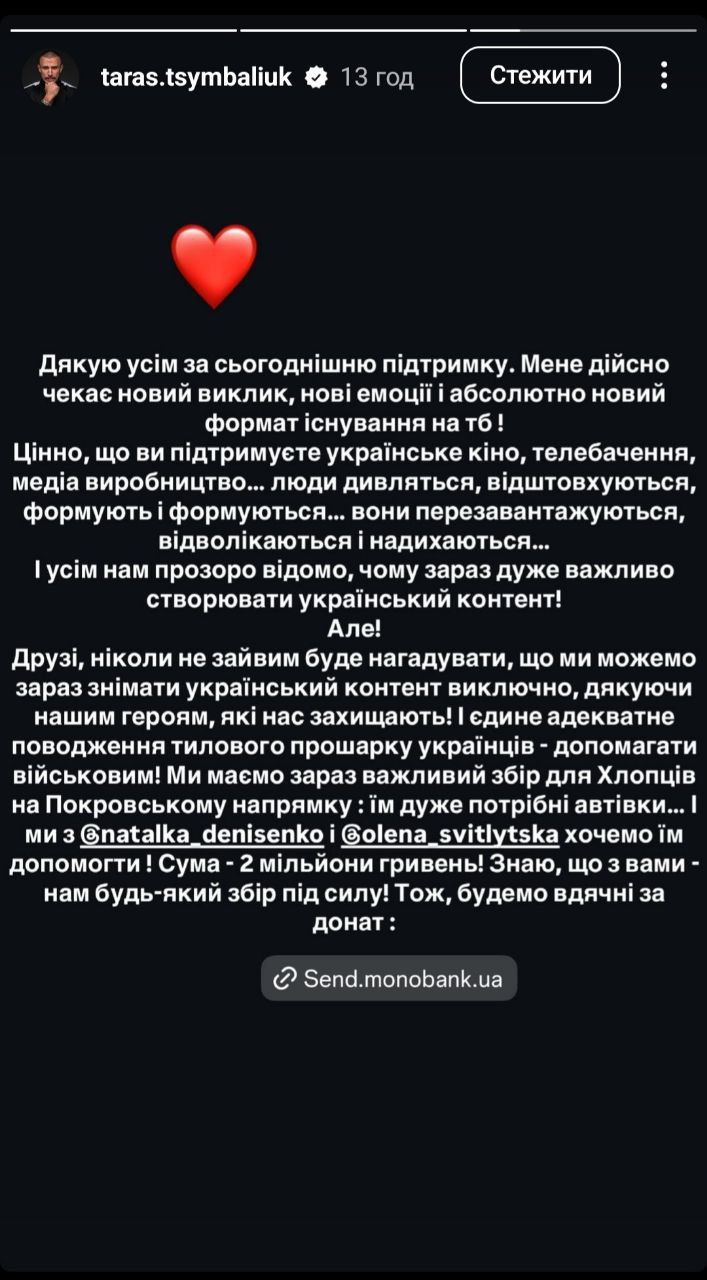Open taras.tsymbaliuk profile picture
Screen dimensions: 707x1280
coord(50,78)
